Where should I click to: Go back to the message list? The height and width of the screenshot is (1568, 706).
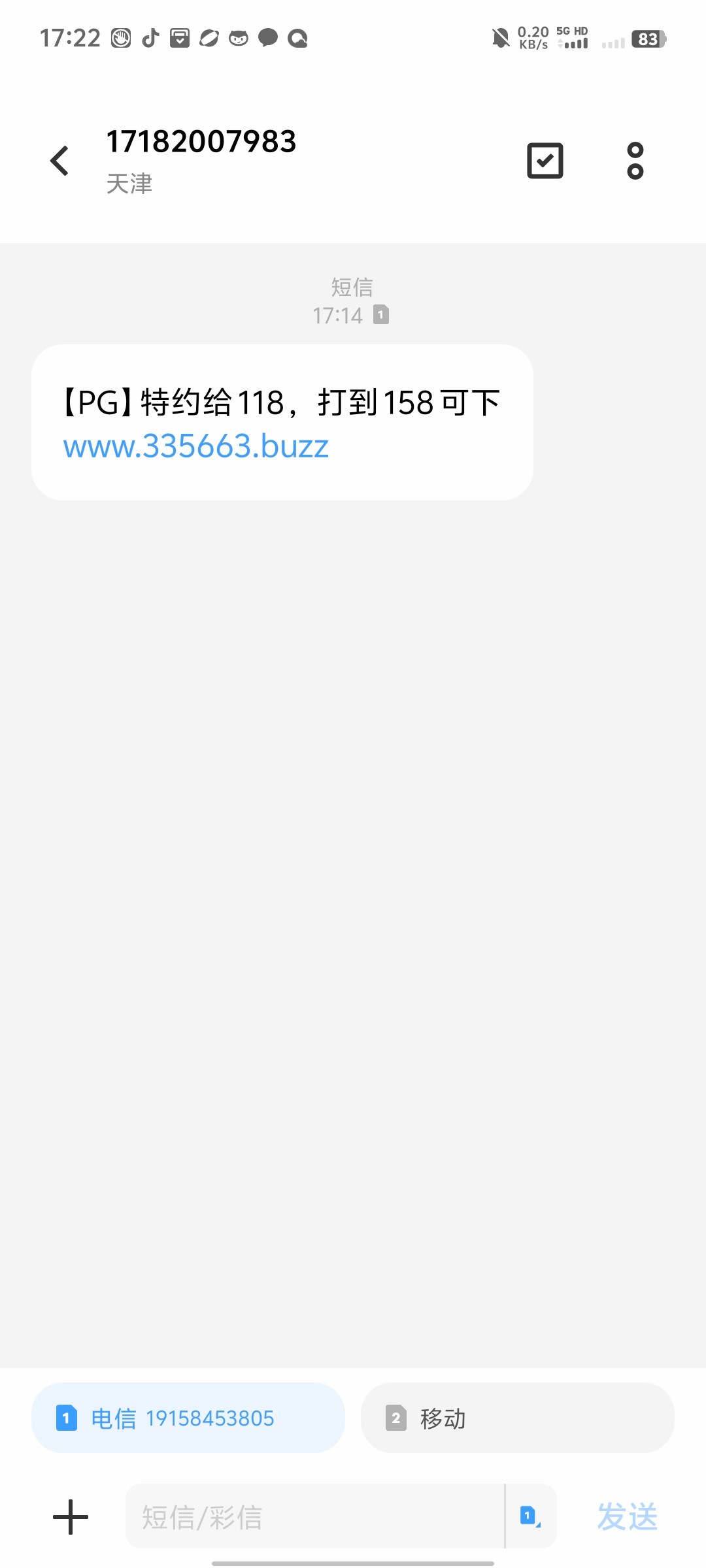tap(59, 161)
